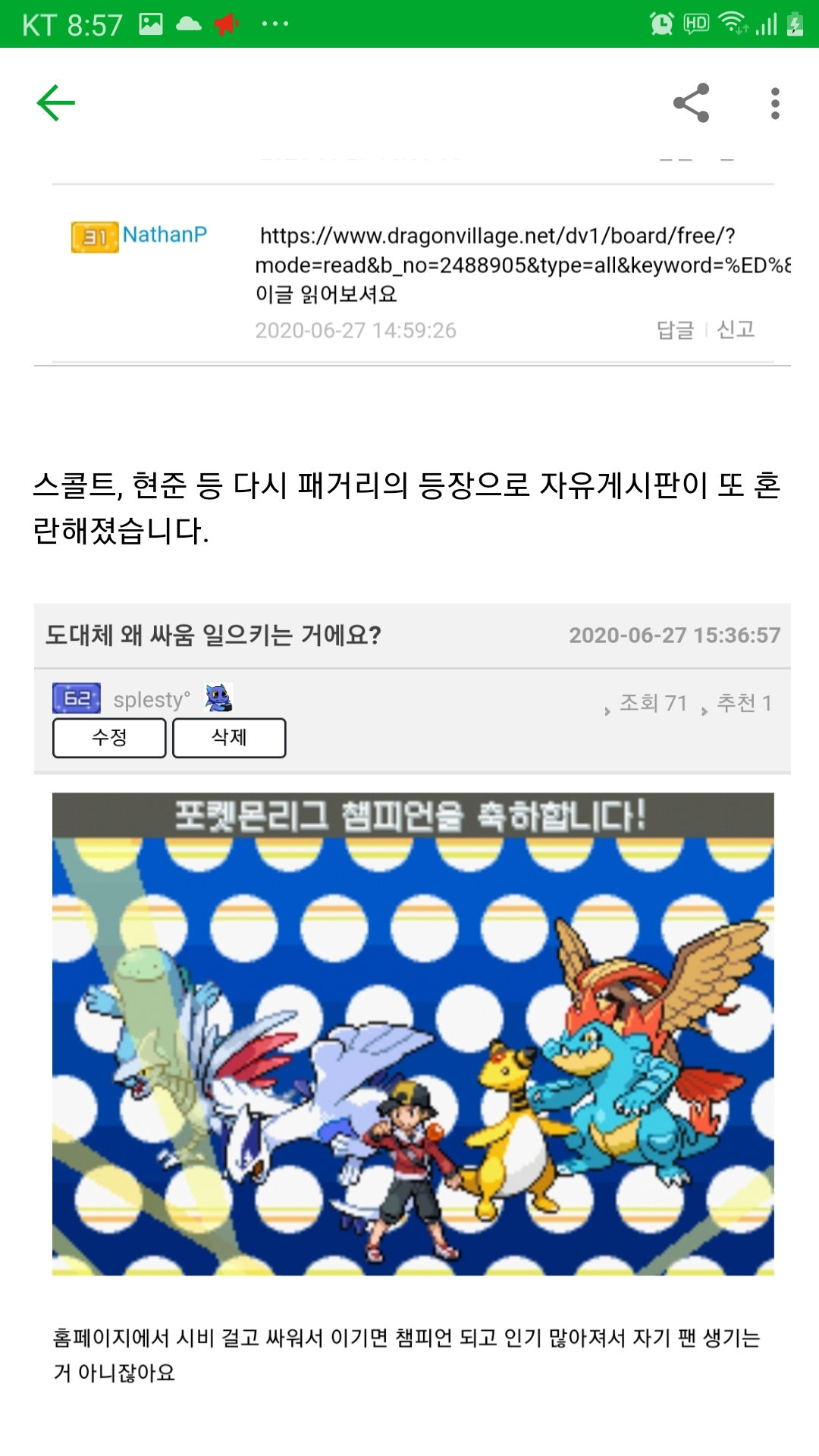Open the three-dot overflow menu
This screenshot has width=819, height=1456.
pos(774,103)
